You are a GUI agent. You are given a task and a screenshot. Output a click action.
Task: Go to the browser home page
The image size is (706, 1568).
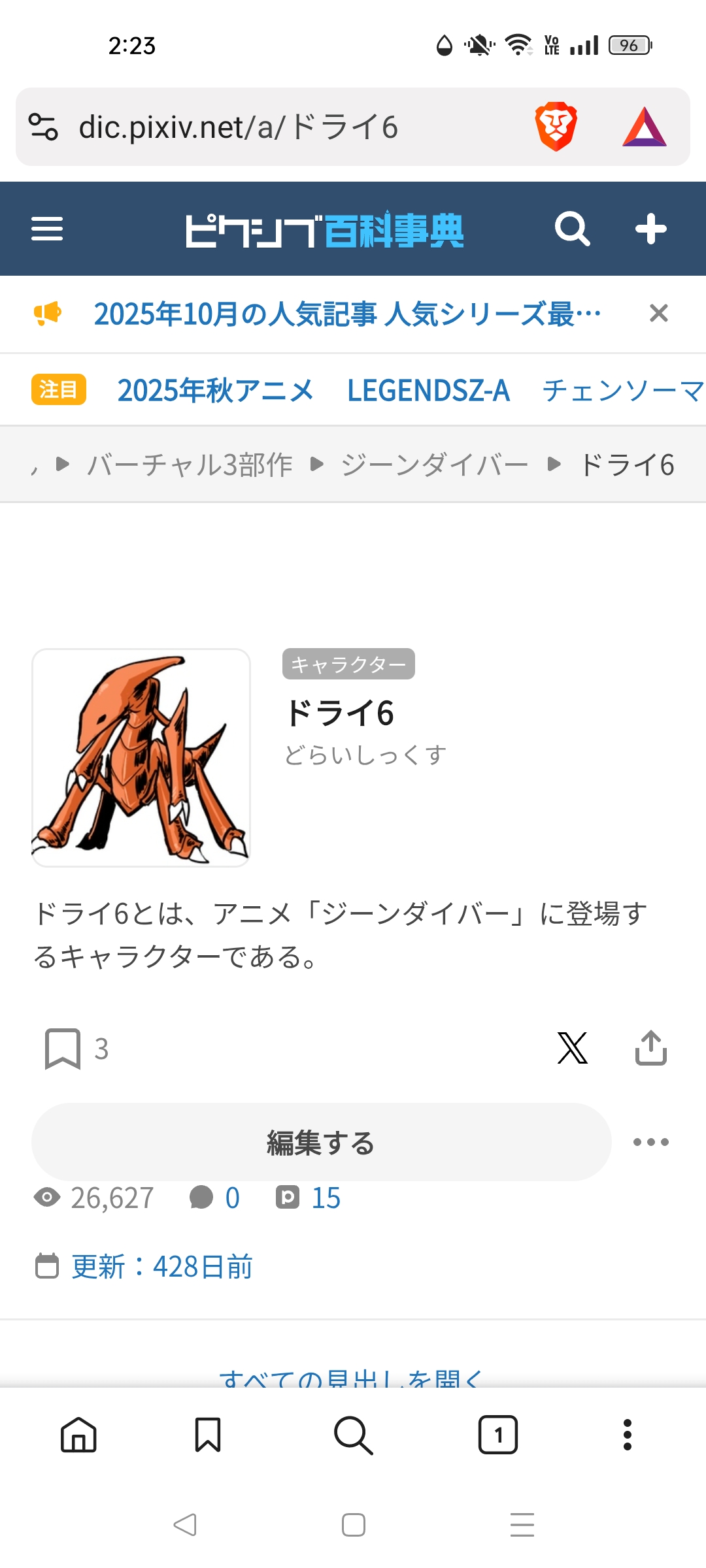[x=78, y=1435]
